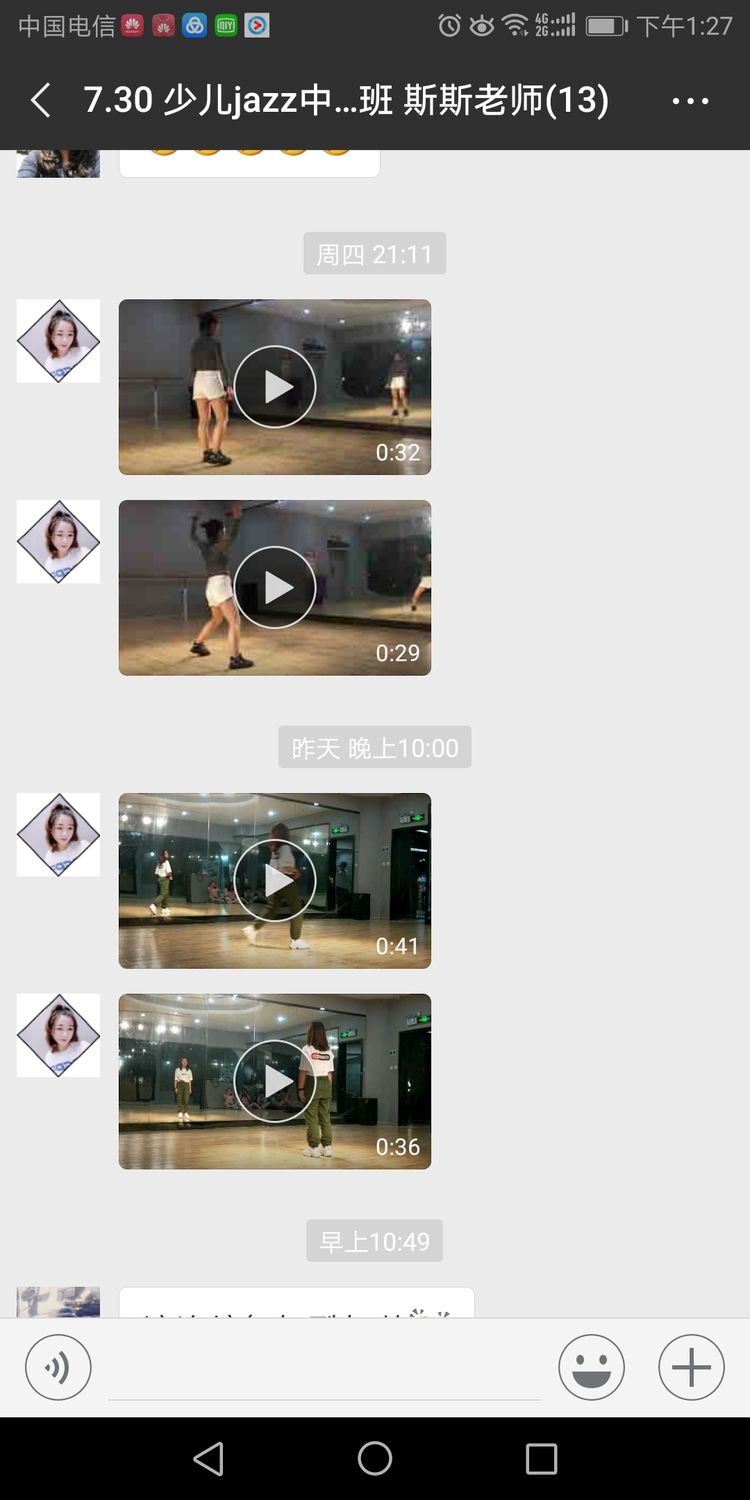Screen dimensions: 750x1500
Task: Focus the message text field
Action: [325, 1367]
